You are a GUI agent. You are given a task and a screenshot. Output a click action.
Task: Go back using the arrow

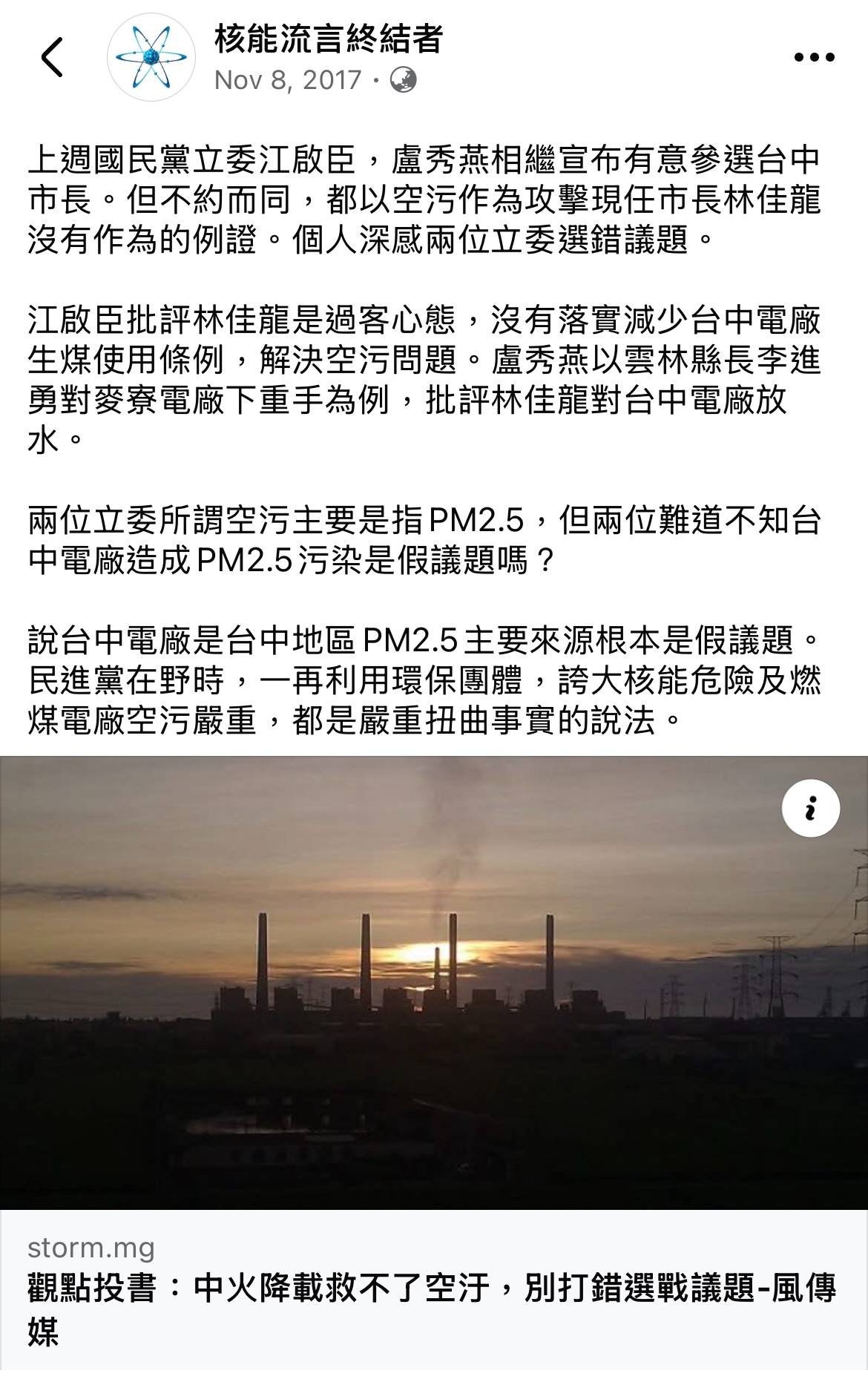tap(52, 57)
